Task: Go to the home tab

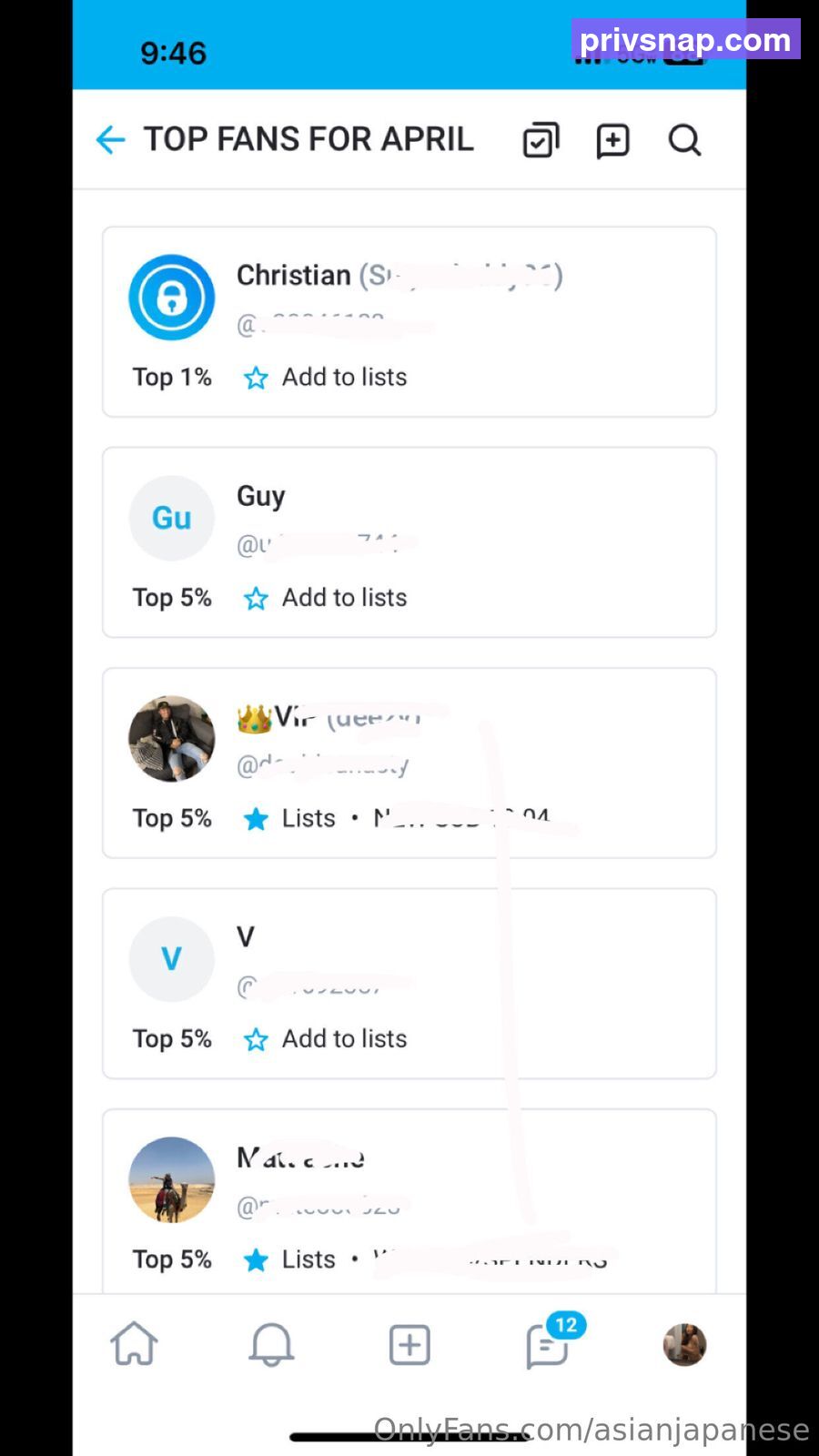Action: click(x=135, y=1344)
